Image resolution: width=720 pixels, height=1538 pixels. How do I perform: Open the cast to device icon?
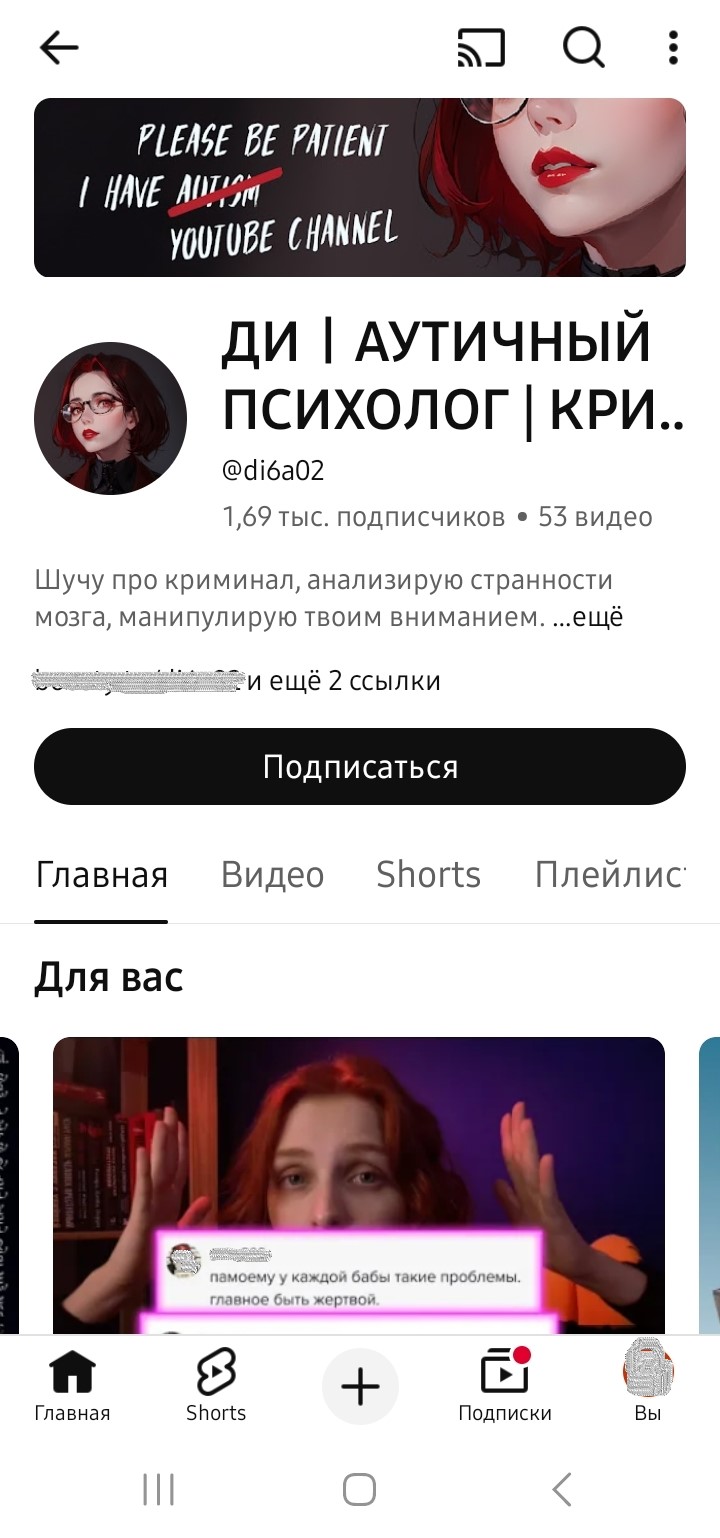click(x=481, y=47)
